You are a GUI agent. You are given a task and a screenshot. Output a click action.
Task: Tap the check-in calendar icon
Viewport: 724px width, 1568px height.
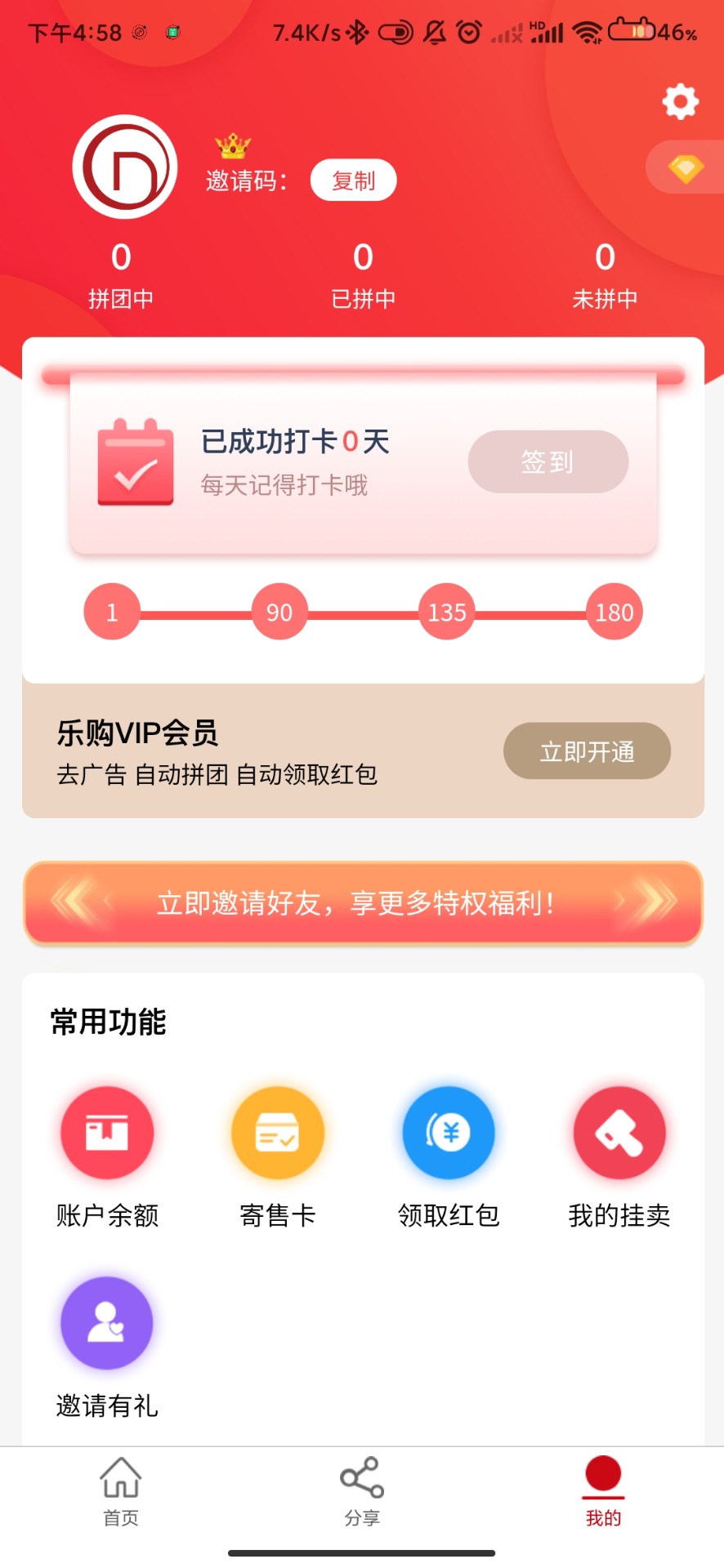click(x=136, y=462)
